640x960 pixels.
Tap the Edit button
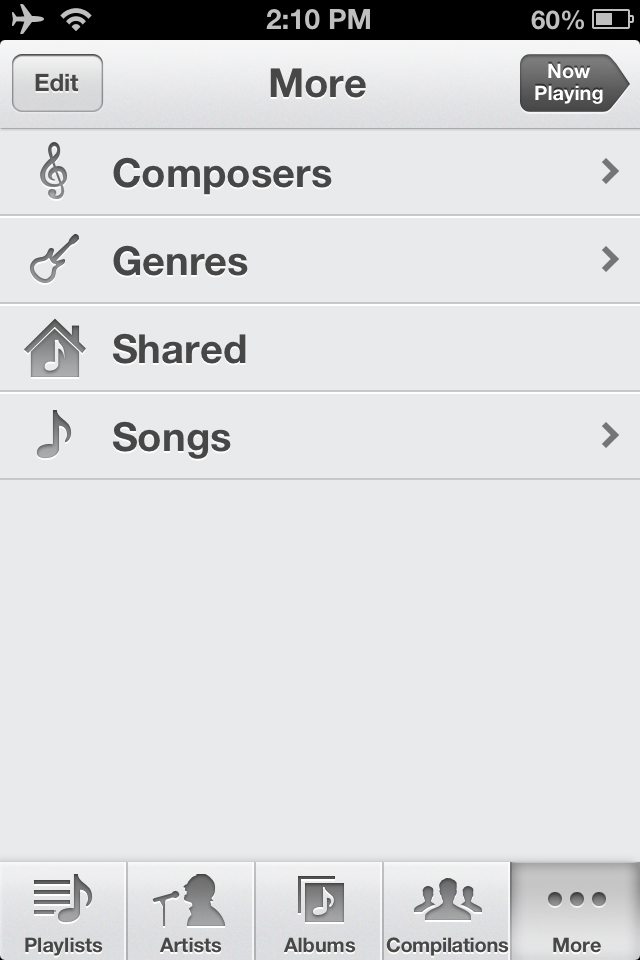(x=57, y=83)
